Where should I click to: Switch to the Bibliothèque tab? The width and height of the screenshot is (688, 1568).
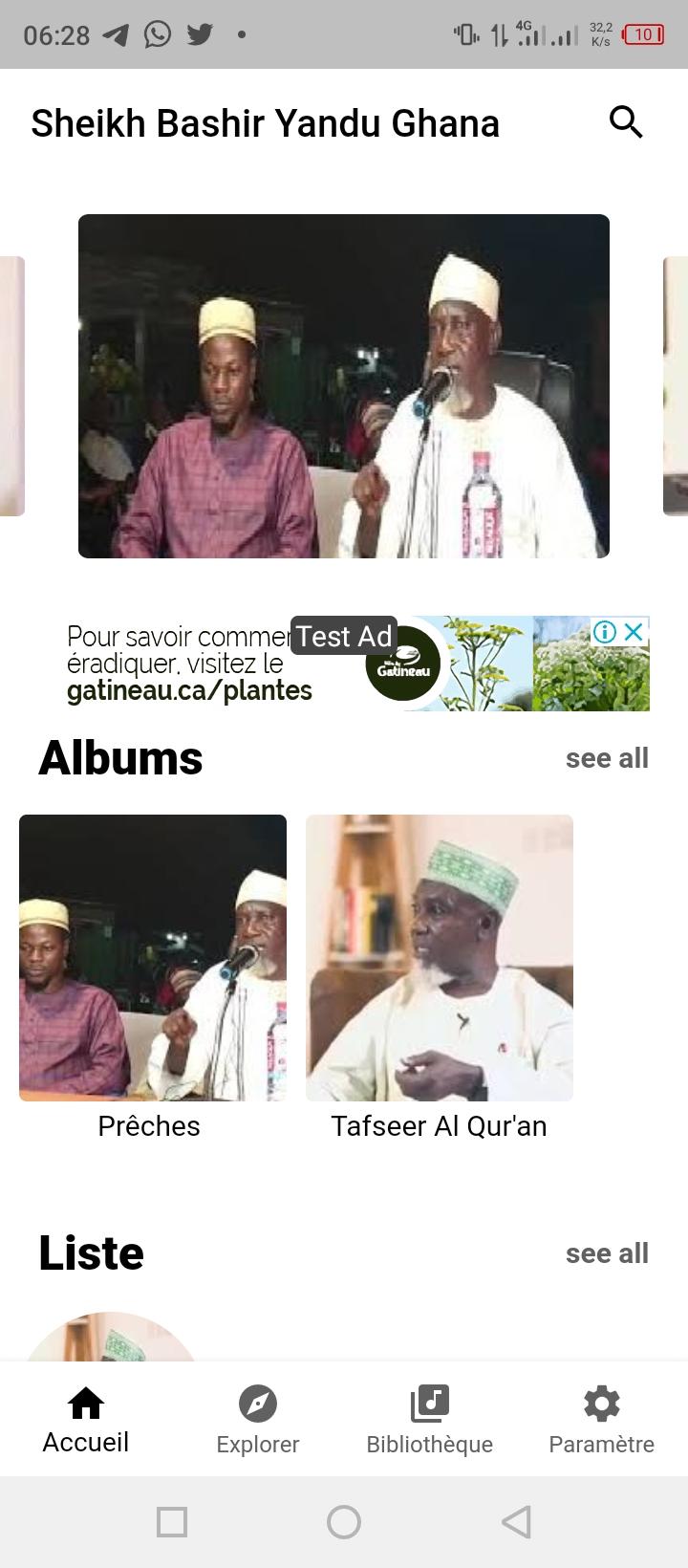click(x=430, y=1420)
